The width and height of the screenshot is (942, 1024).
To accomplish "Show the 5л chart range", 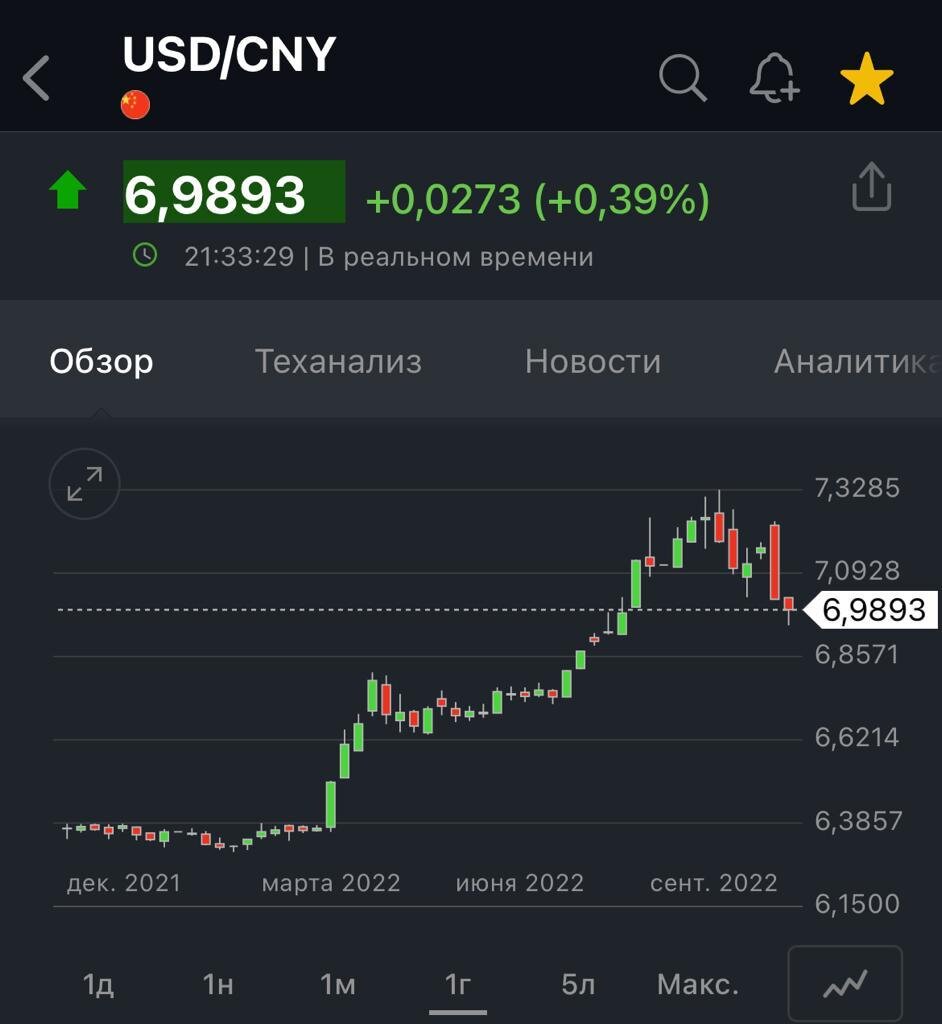I will tap(578, 985).
